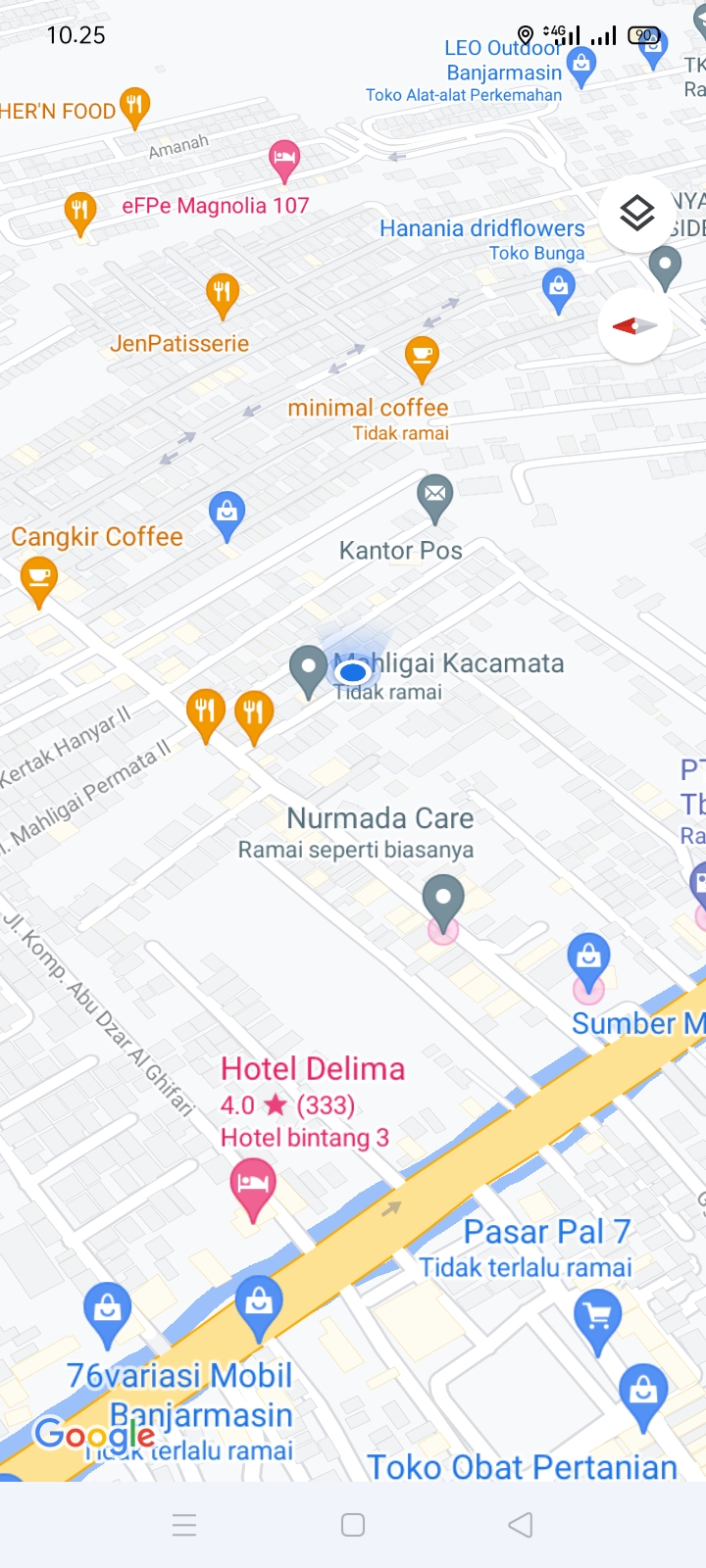This screenshot has height=1568, width=706.
Task: Open the minimal coffee place marker
Action: tap(422, 358)
